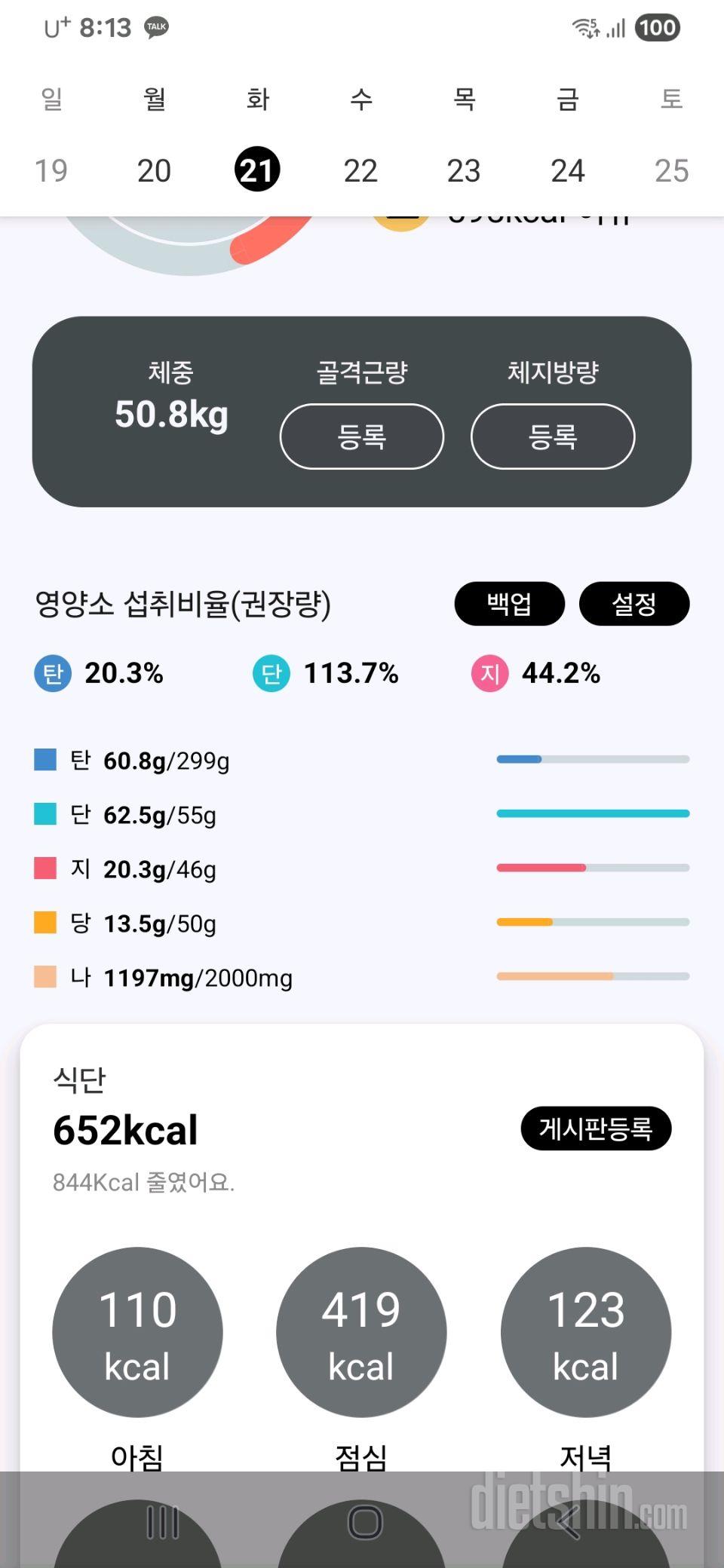This screenshot has height=1568, width=724.
Task: Open the recent apps view
Action: click(x=162, y=1522)
